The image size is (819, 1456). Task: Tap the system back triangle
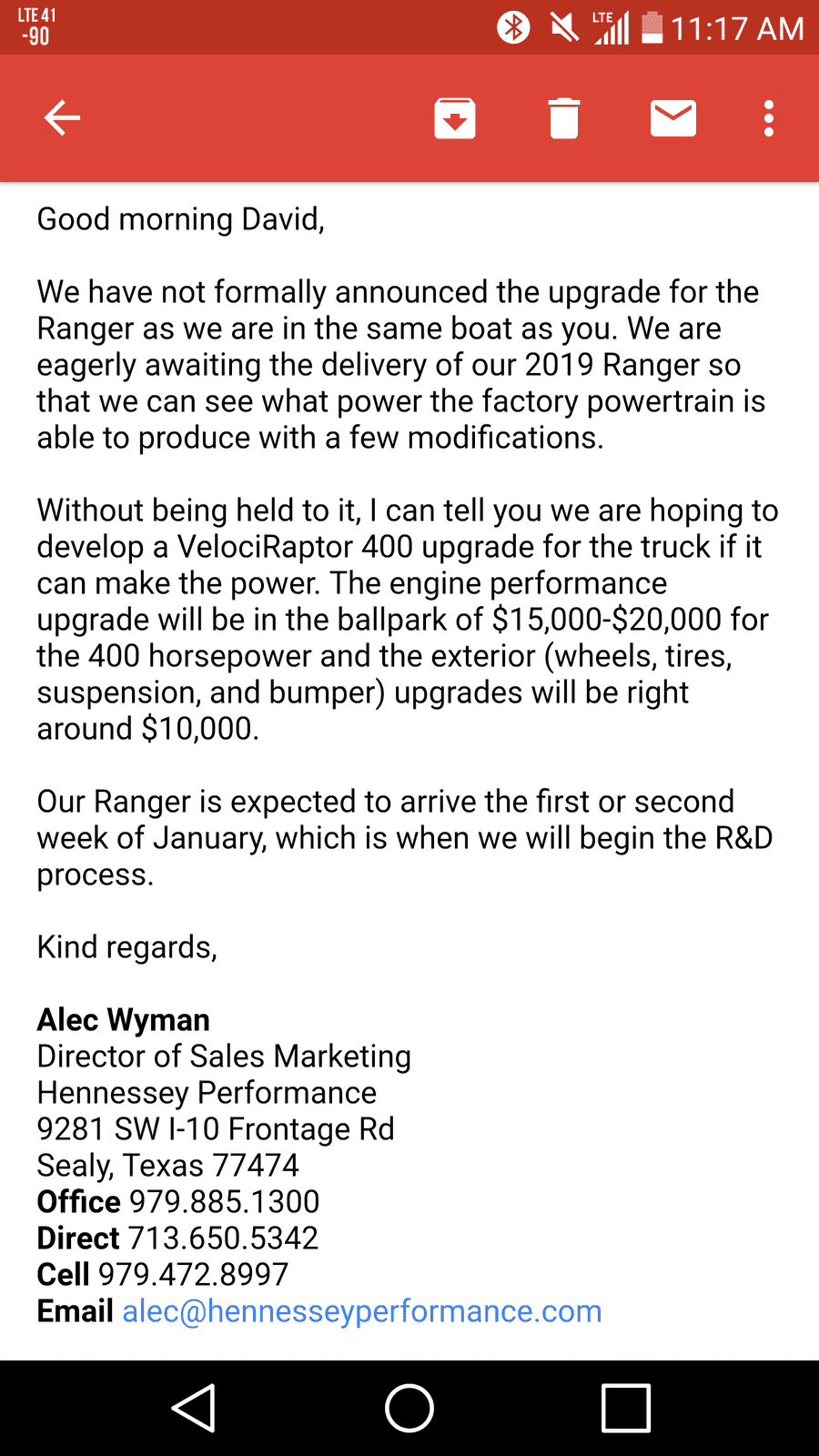pyautogui.click(x=193, y=1408)
